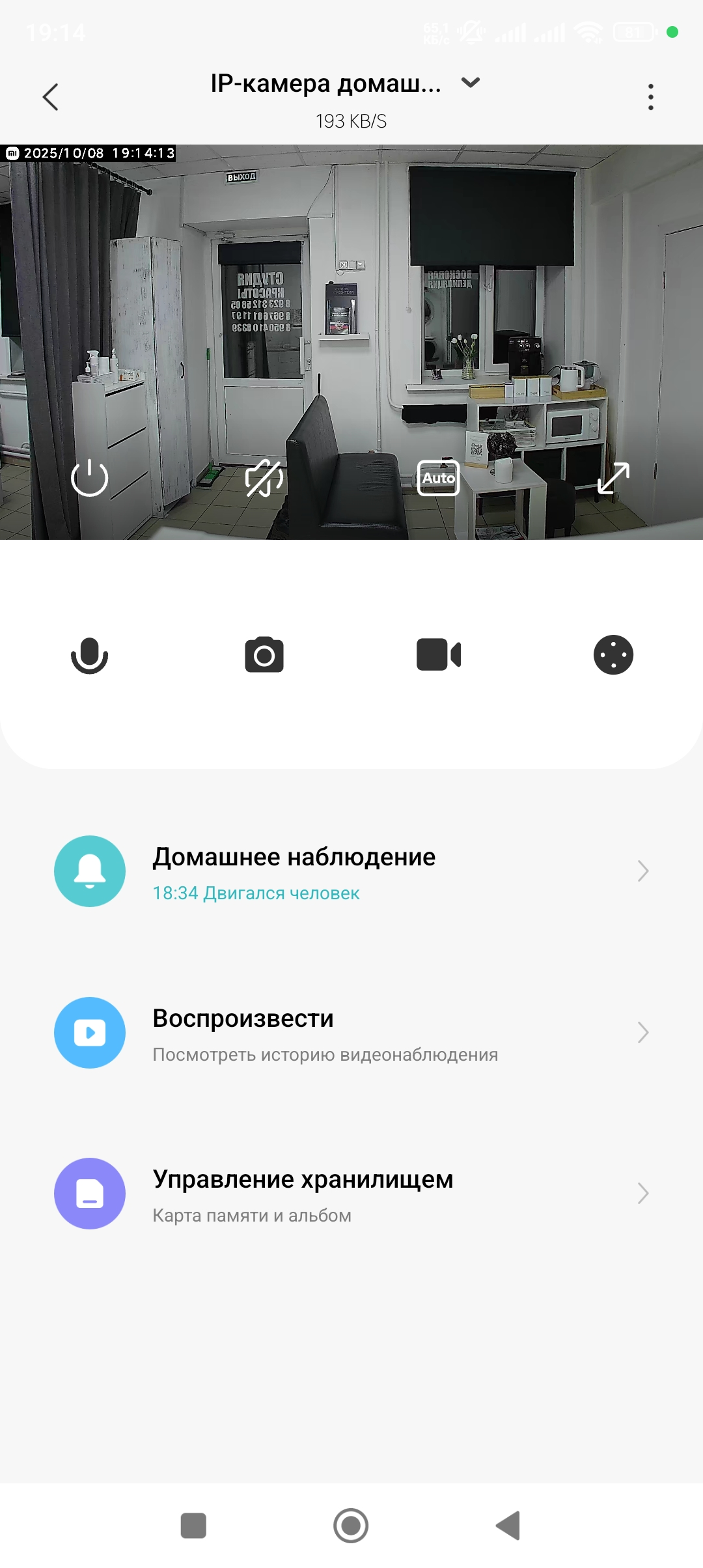This screenshot has height=1568, width=703.
Task: Change Auto video quality setting
Action: click(438, 478)
